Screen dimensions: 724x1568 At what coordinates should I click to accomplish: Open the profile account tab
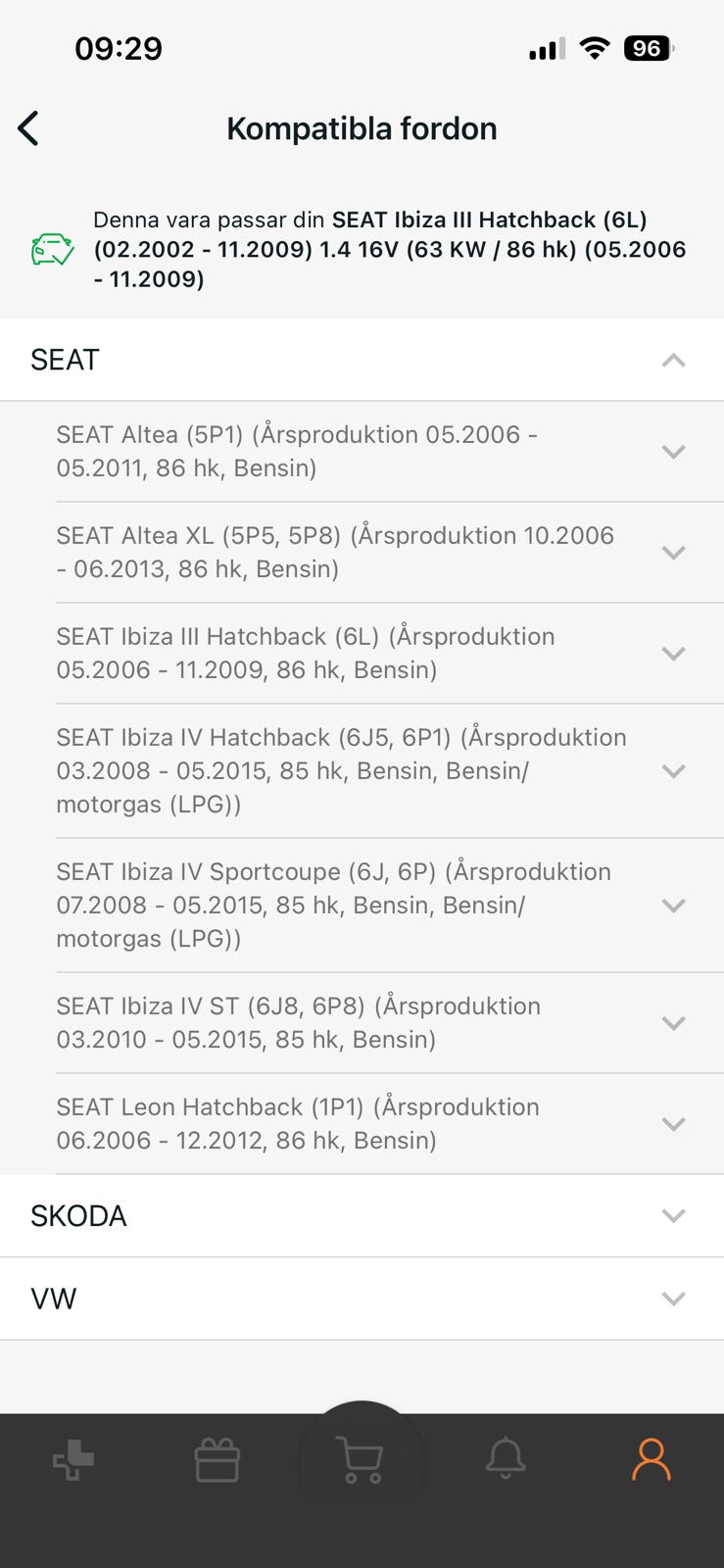651,1461
